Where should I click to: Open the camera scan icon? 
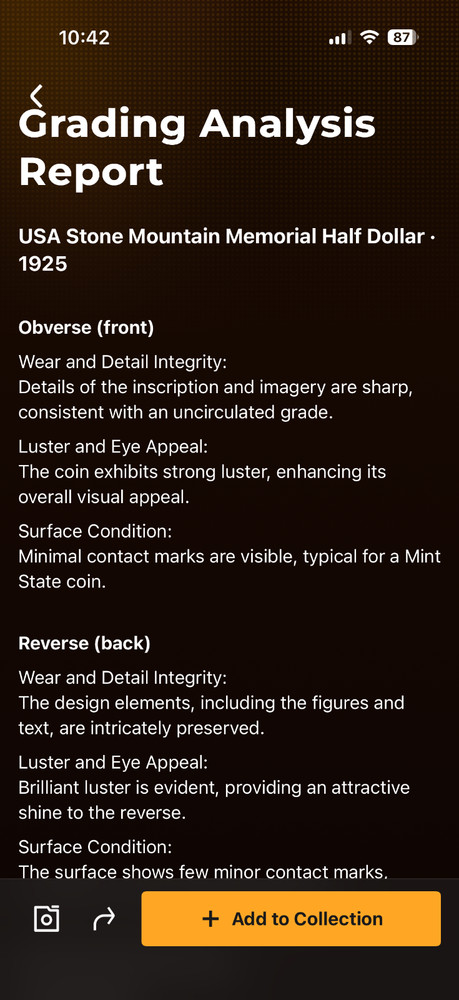[47, 919]
